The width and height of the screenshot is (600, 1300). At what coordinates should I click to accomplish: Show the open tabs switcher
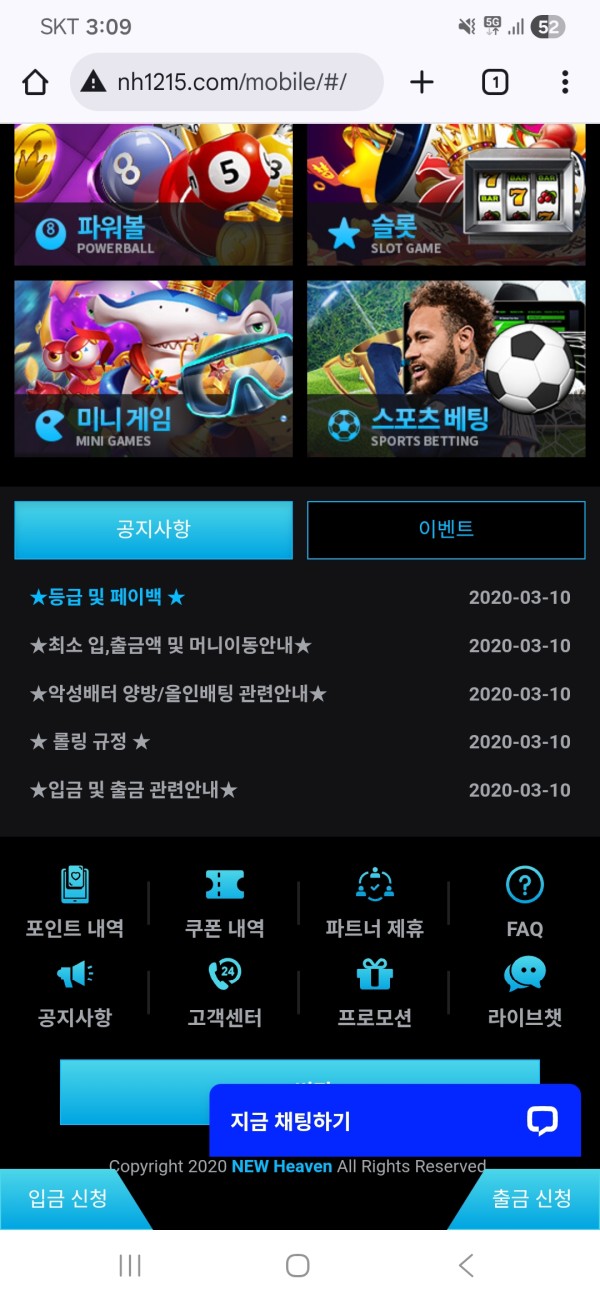[494, 82]
